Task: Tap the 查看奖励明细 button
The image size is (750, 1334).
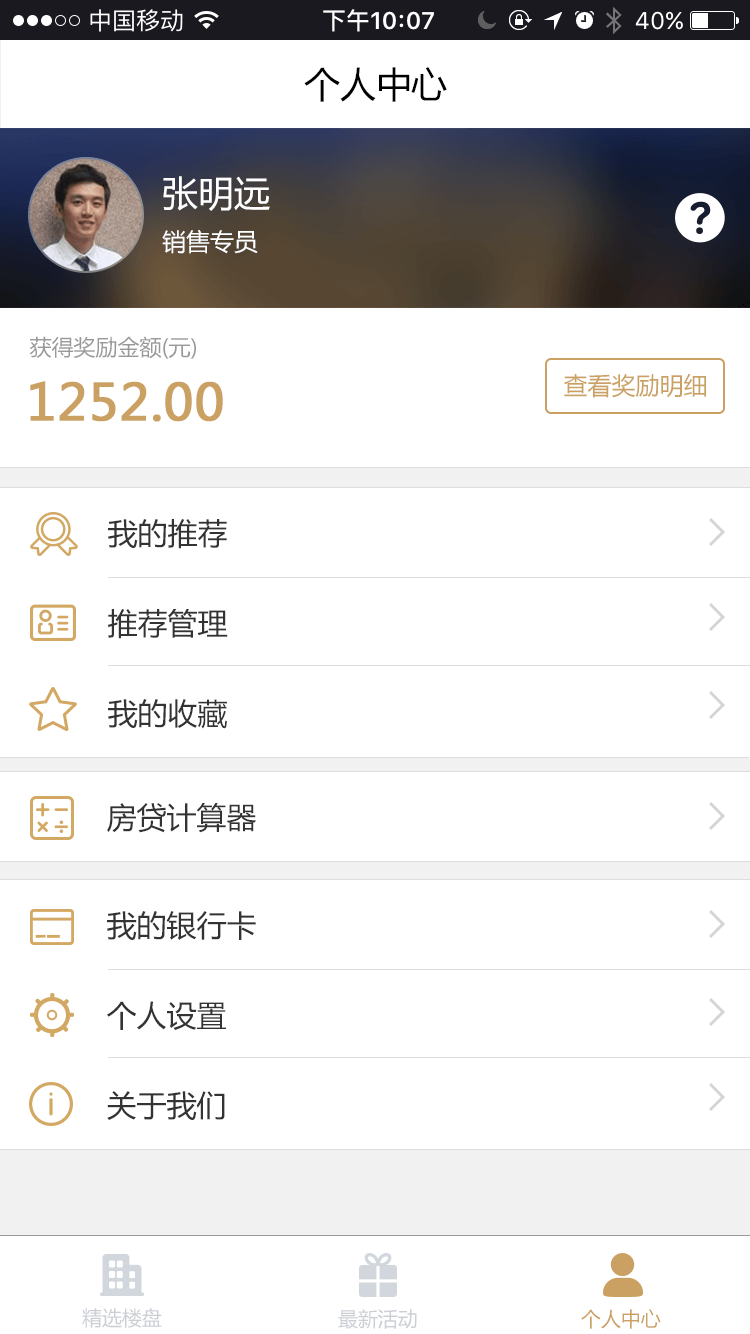Action: (634, 386)
